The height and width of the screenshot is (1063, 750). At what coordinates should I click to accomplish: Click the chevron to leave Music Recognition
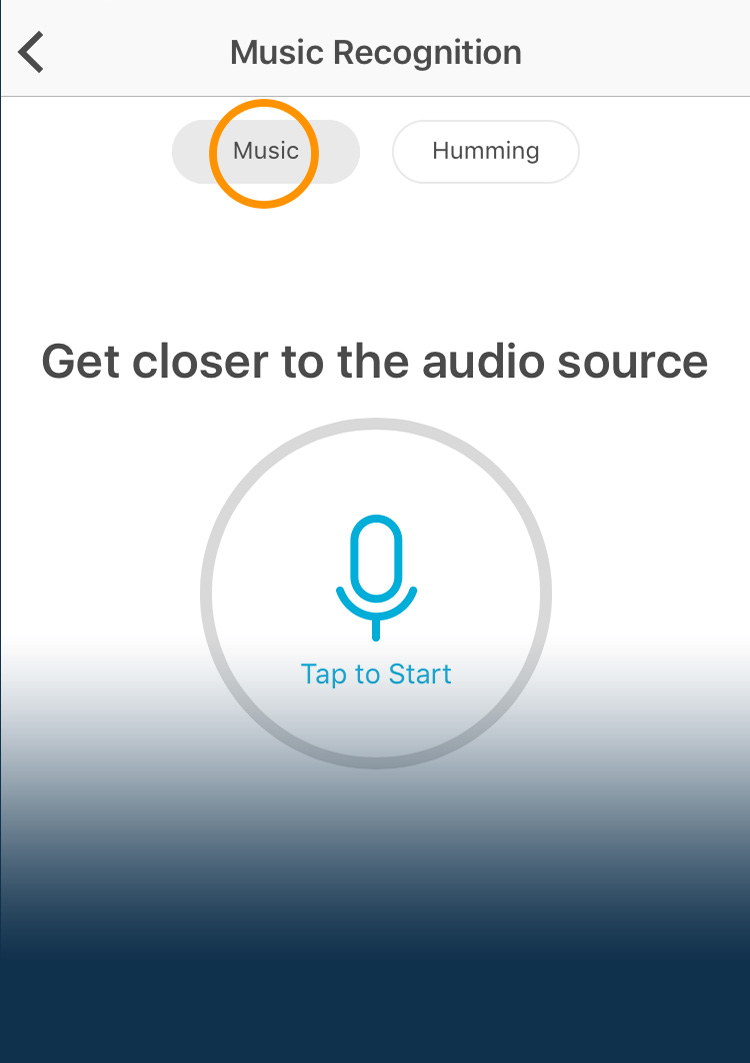point(30,50)
